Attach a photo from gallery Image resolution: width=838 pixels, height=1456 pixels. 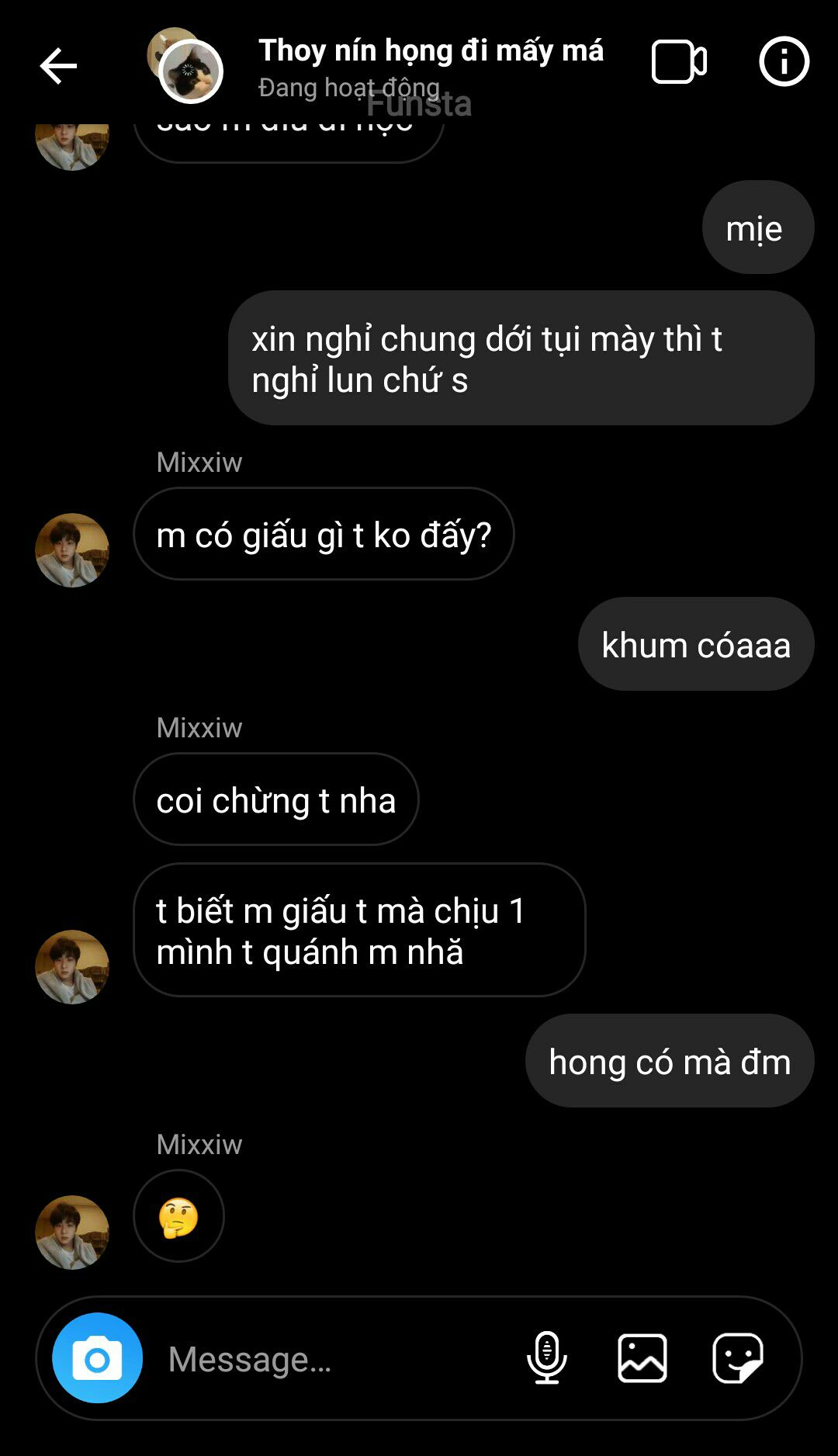[x=642, y=1358]
